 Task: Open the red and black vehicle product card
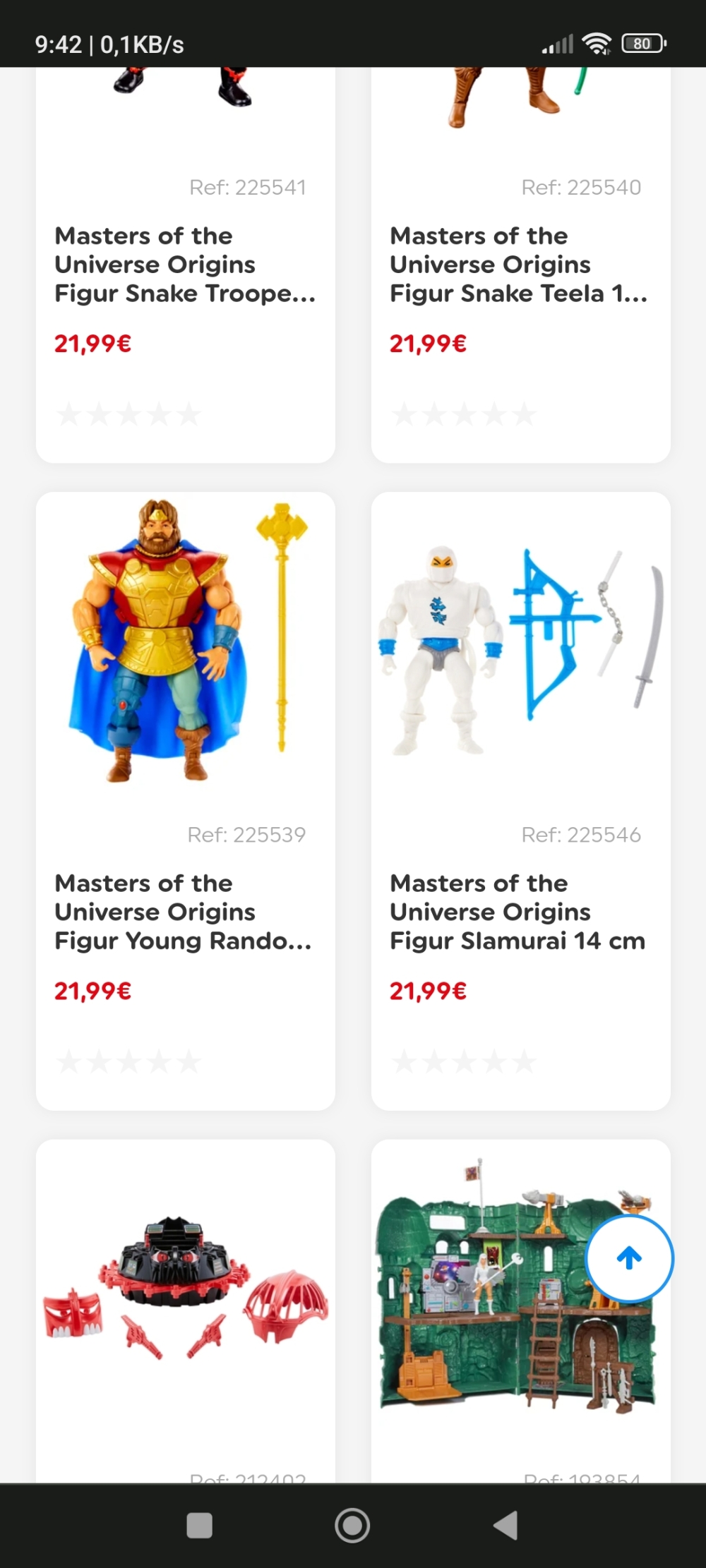(x=185, y=1305)
